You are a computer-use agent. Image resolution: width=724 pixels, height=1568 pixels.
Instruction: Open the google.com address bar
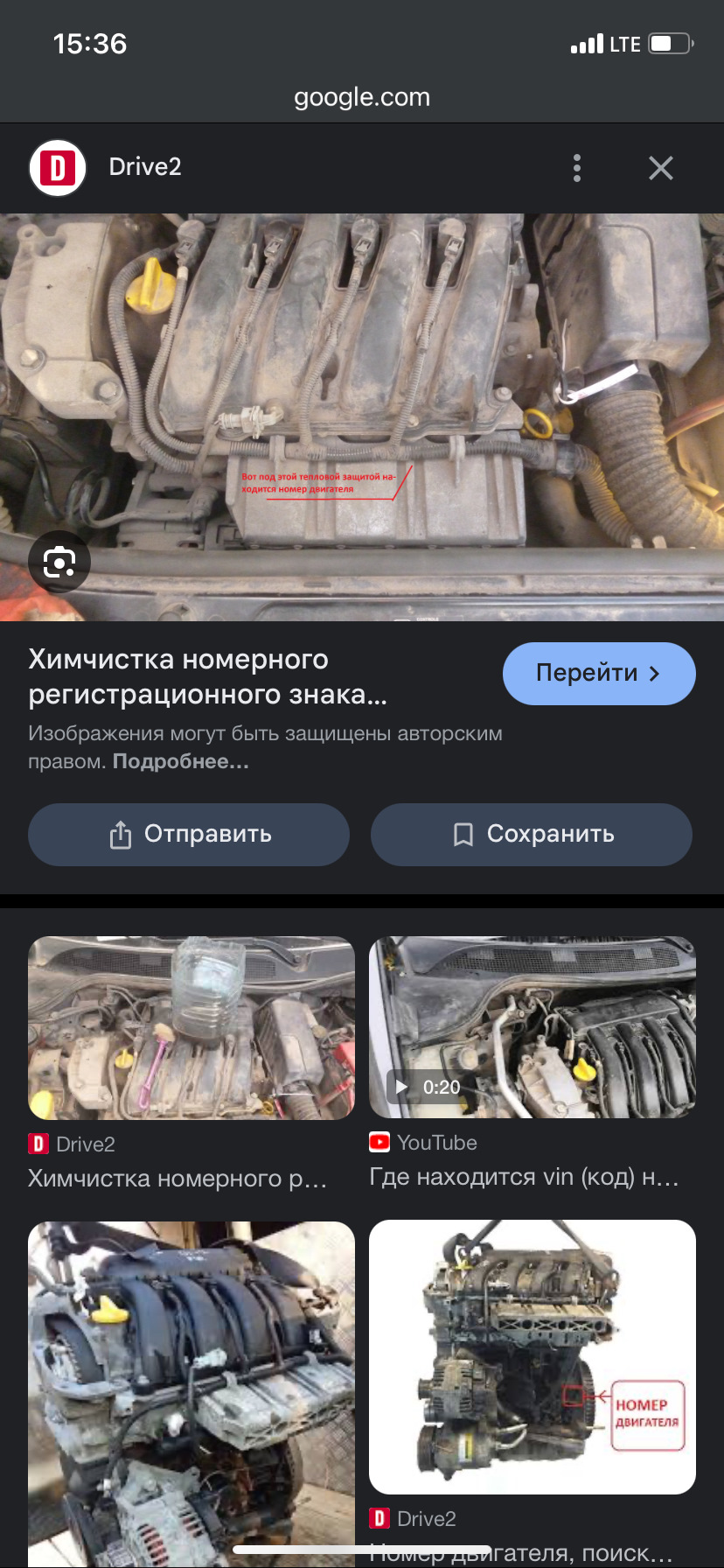pos(362,97)
